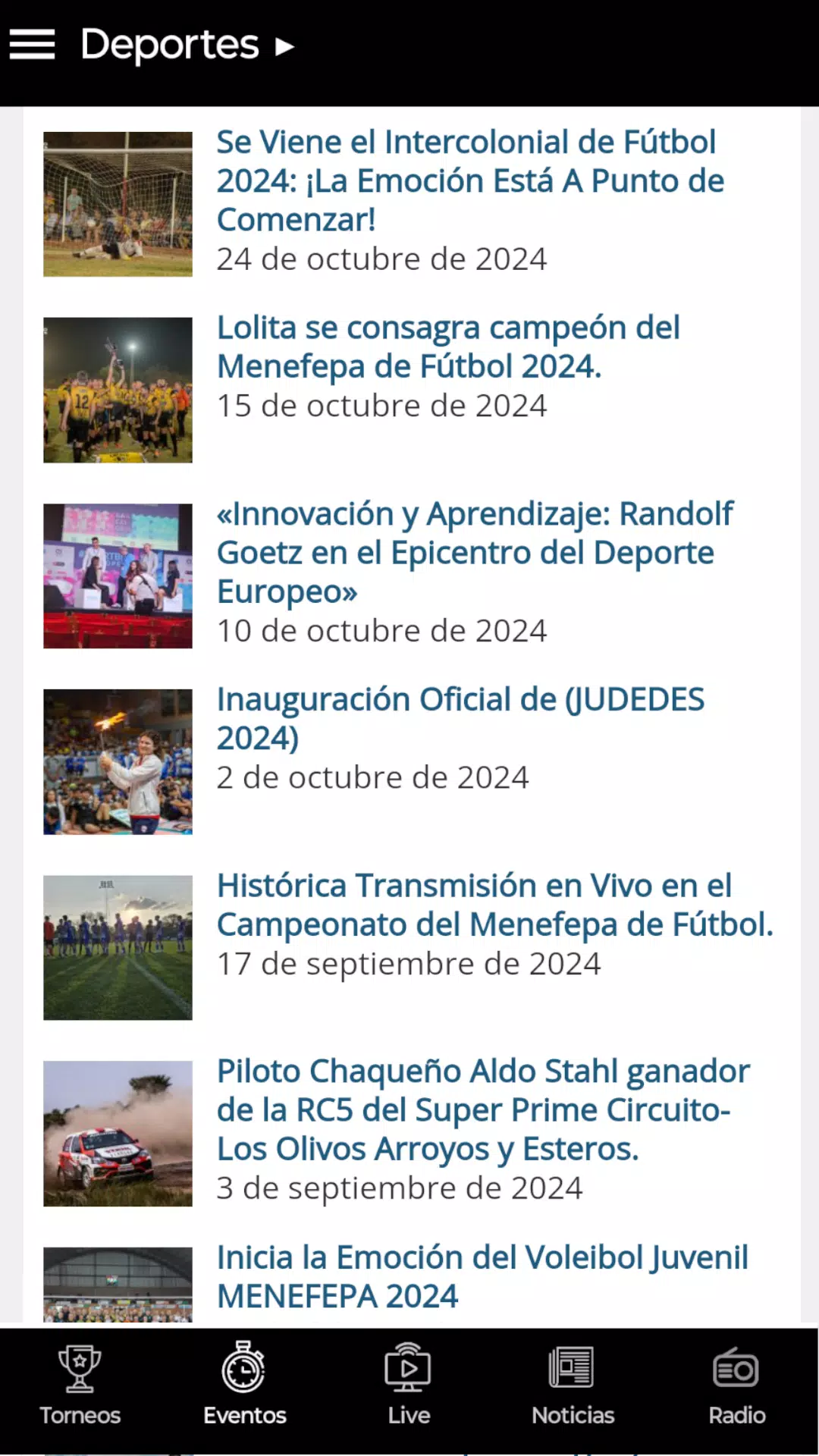The image size is (819, 1456).
Task: Read the Piloto Chaqueño Aldo Stahl article
Action: tap(483, 1109)
